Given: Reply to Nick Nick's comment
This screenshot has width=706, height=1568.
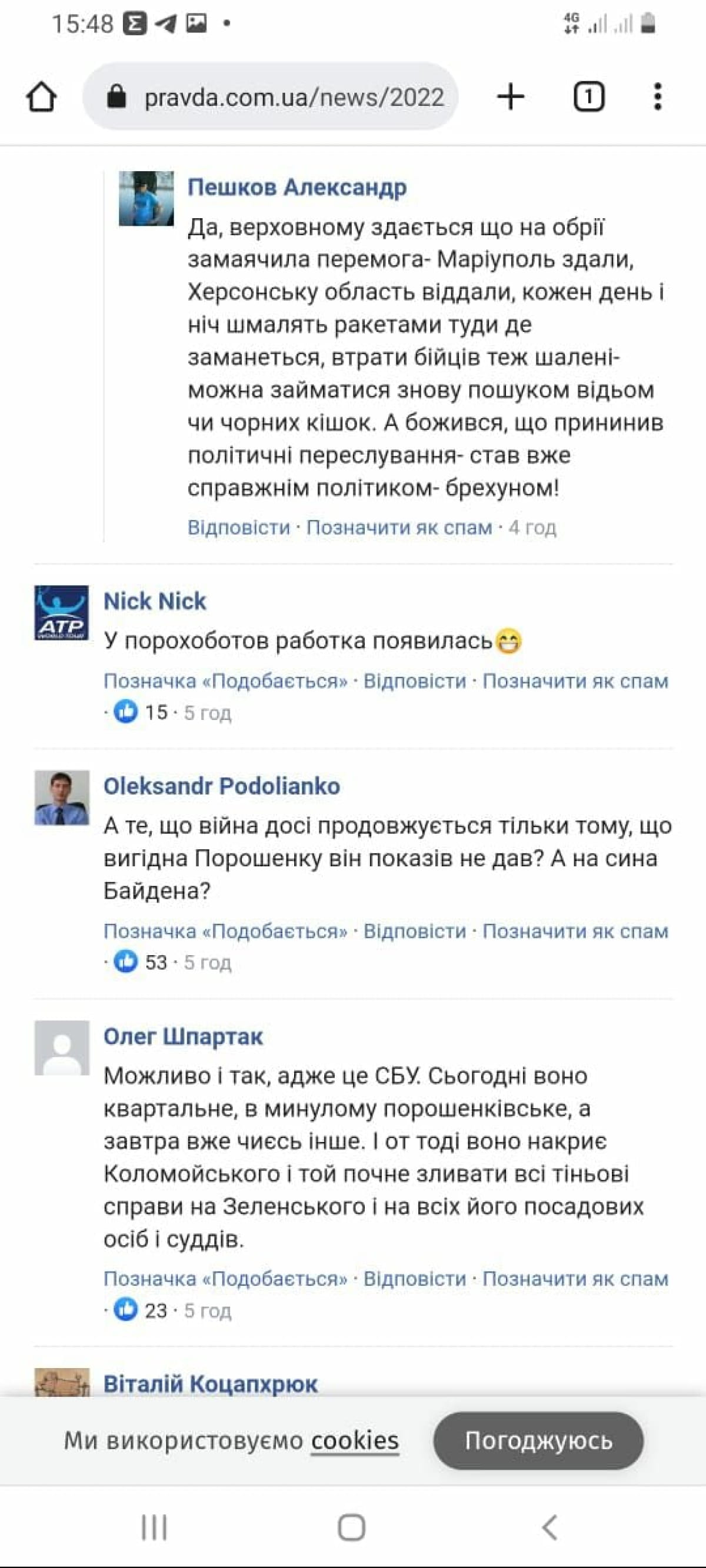Looking at the screenshot, I should 415,680.
